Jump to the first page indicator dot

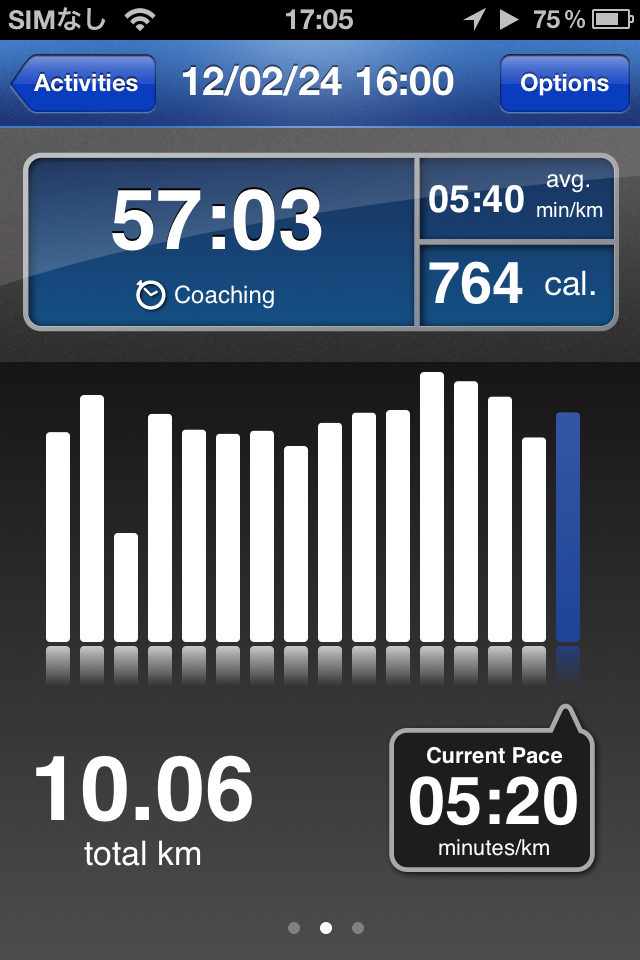click(294, 928)
